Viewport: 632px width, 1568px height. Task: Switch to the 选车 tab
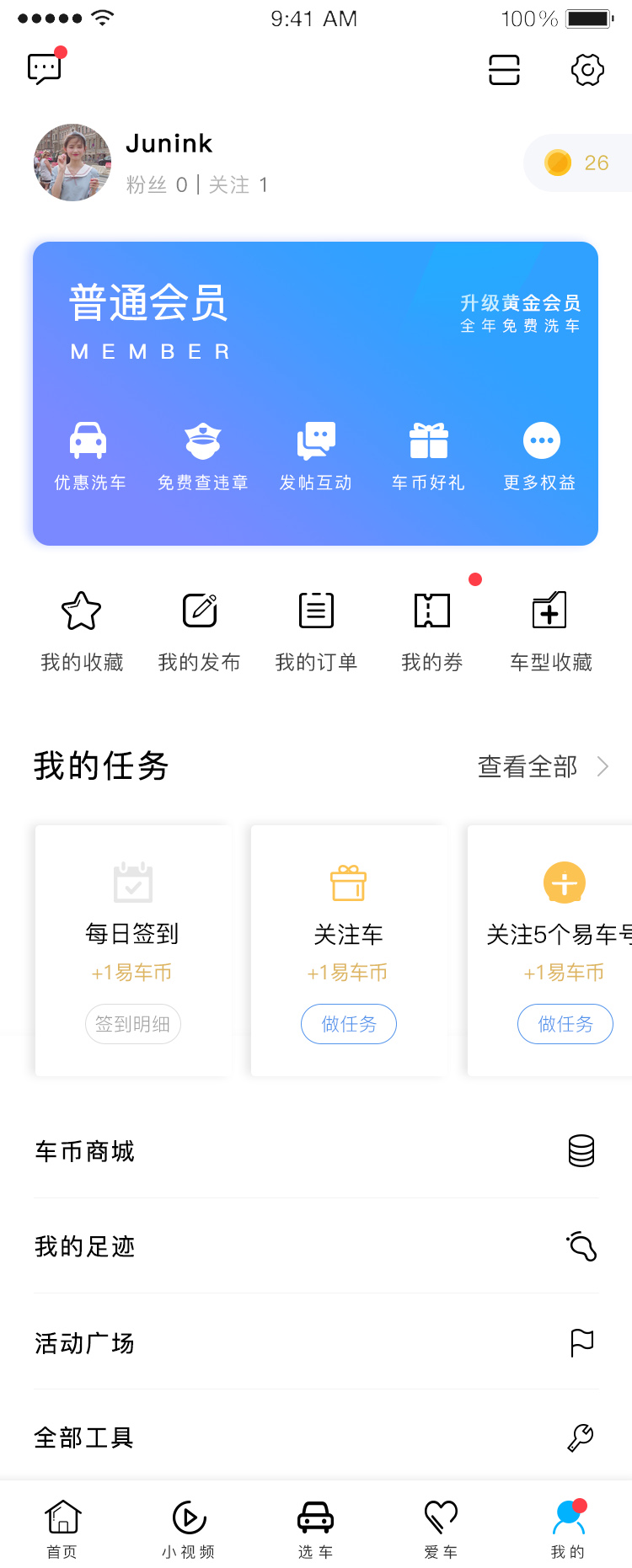(x=315, y=1528)
